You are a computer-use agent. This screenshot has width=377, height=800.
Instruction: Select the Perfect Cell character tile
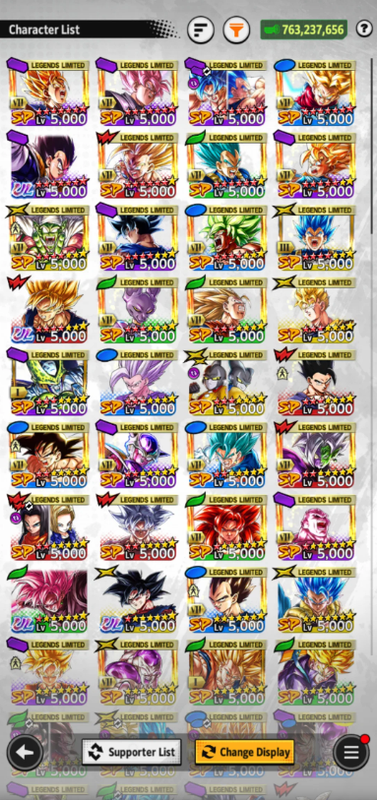pos(48,382)
